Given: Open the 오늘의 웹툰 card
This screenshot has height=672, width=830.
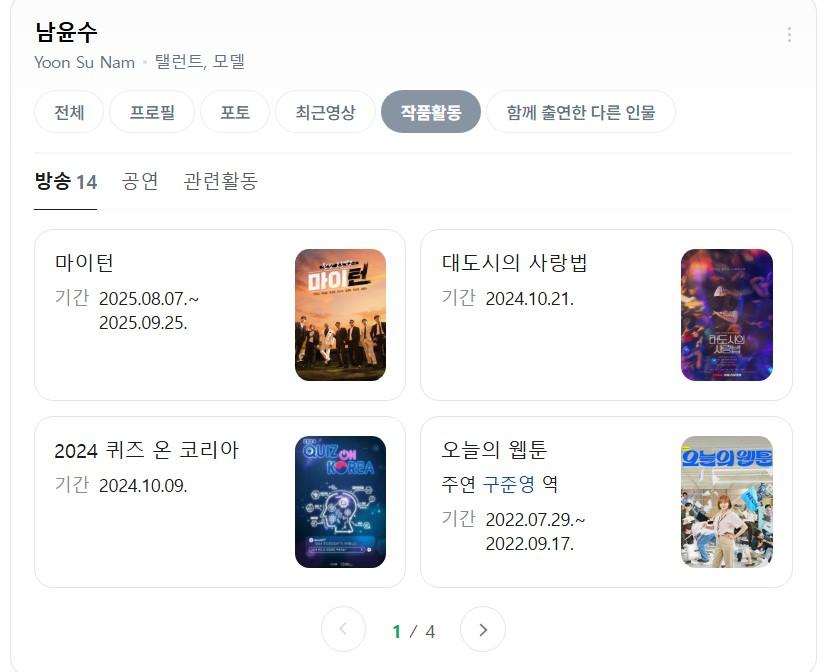Looking at the screenshot, I should 605,502.
